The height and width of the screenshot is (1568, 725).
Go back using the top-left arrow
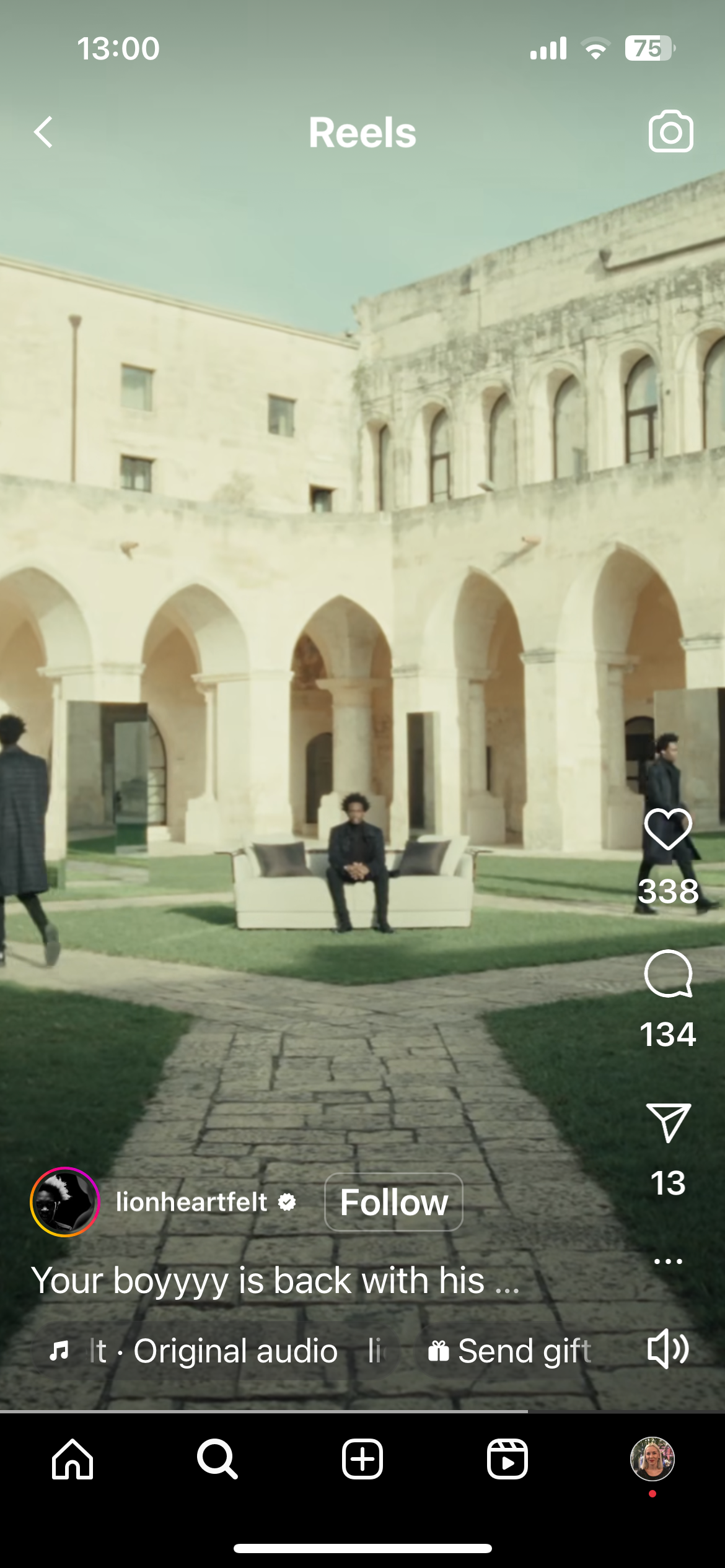coord(43,132)
